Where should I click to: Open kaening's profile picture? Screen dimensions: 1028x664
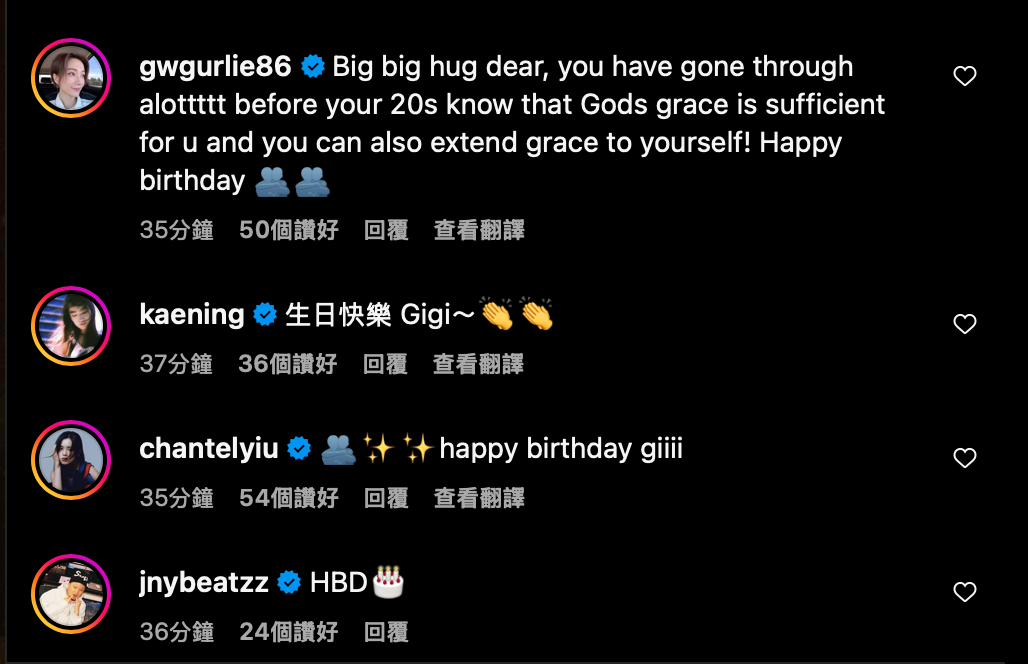pyautogui.click(x=70, y=325)
